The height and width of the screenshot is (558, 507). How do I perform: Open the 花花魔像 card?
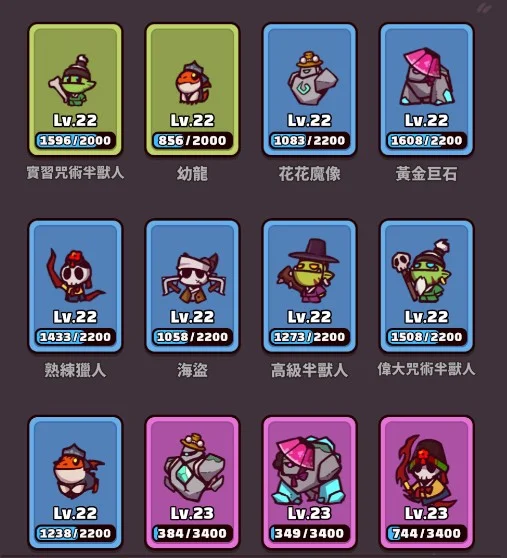(x=309, y=90)
